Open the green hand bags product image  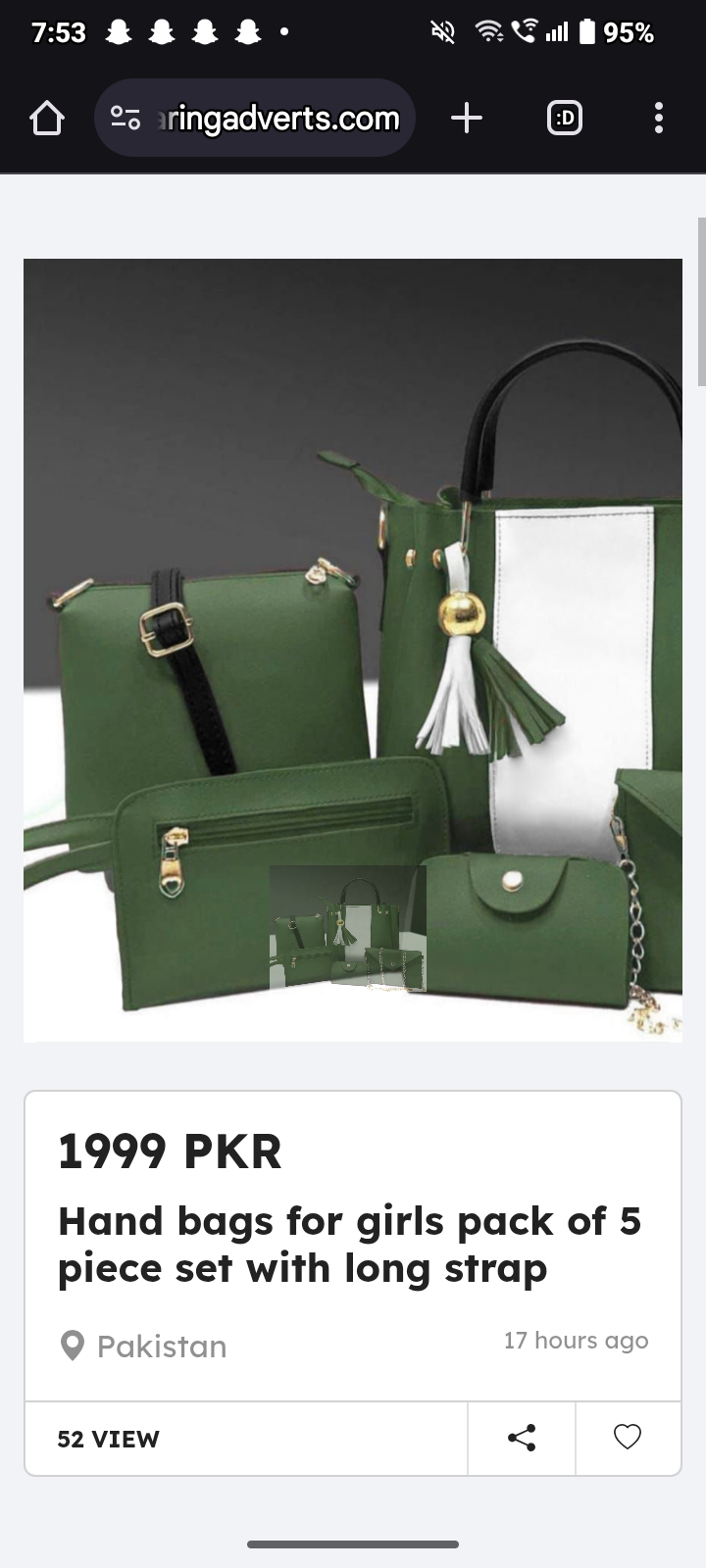point(353,588)
